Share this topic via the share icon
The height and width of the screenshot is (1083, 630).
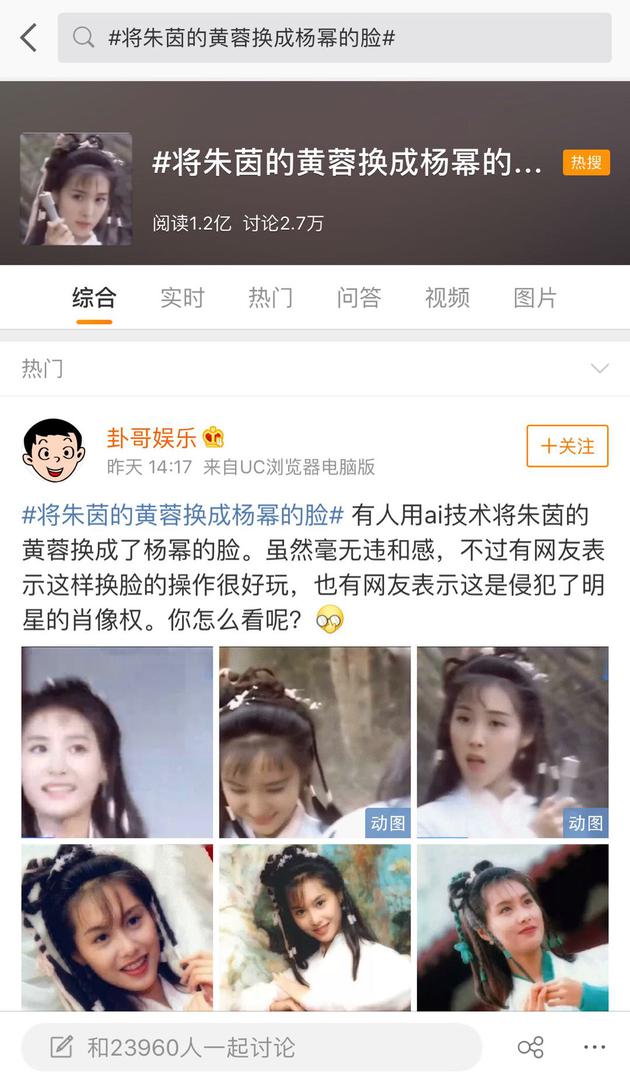click(x=530, y=1047)
